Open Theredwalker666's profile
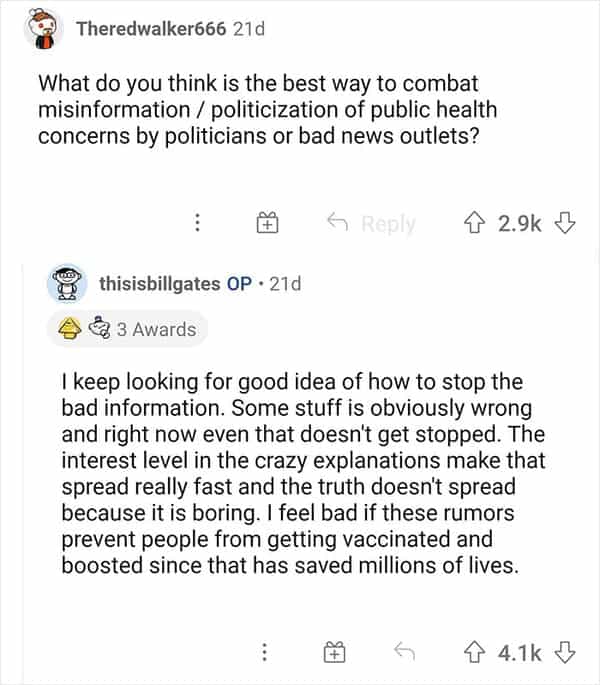The image size is (600, 685). coord(150,29)
